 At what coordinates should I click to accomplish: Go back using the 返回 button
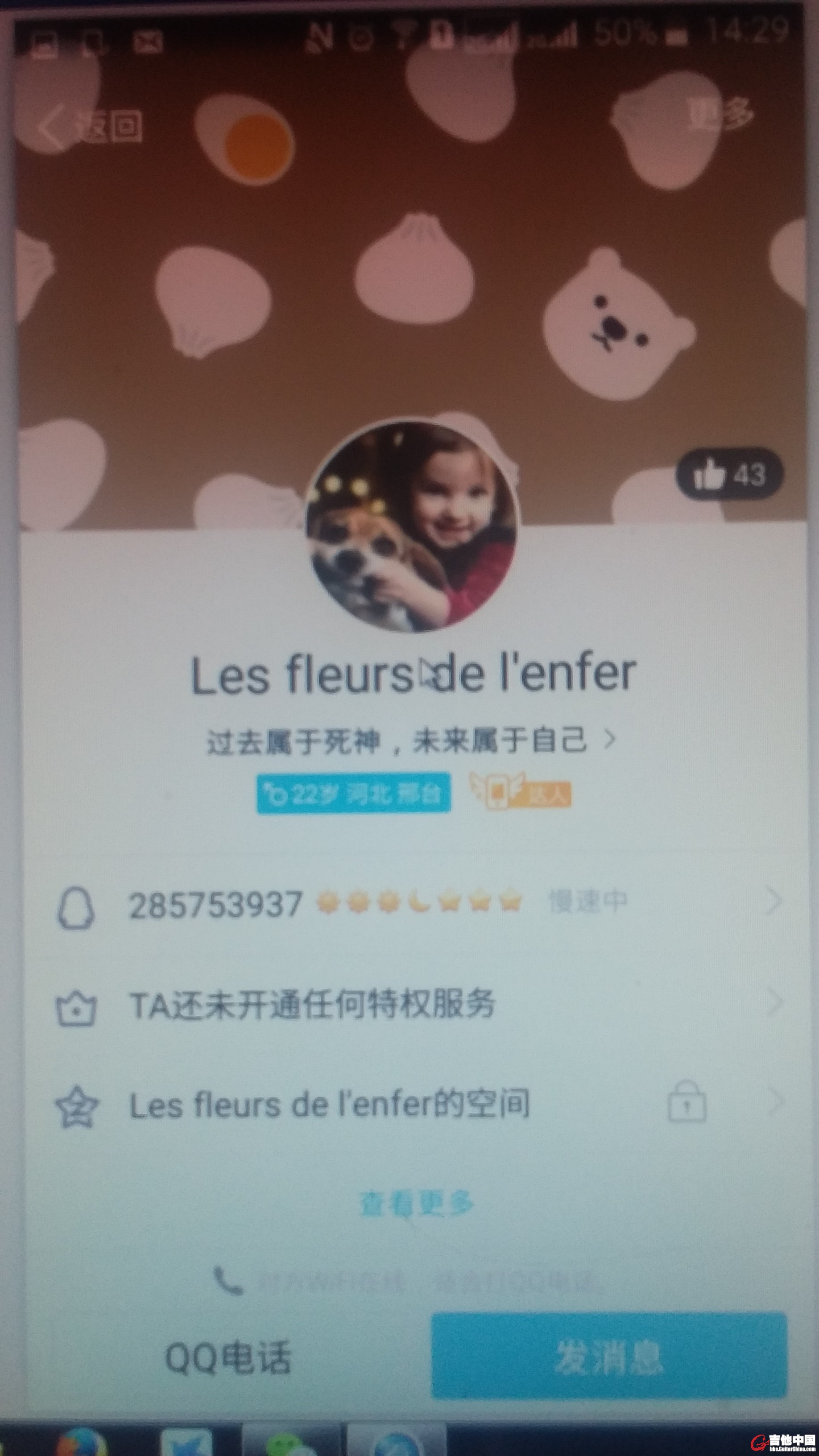click(x=91, y=125)
